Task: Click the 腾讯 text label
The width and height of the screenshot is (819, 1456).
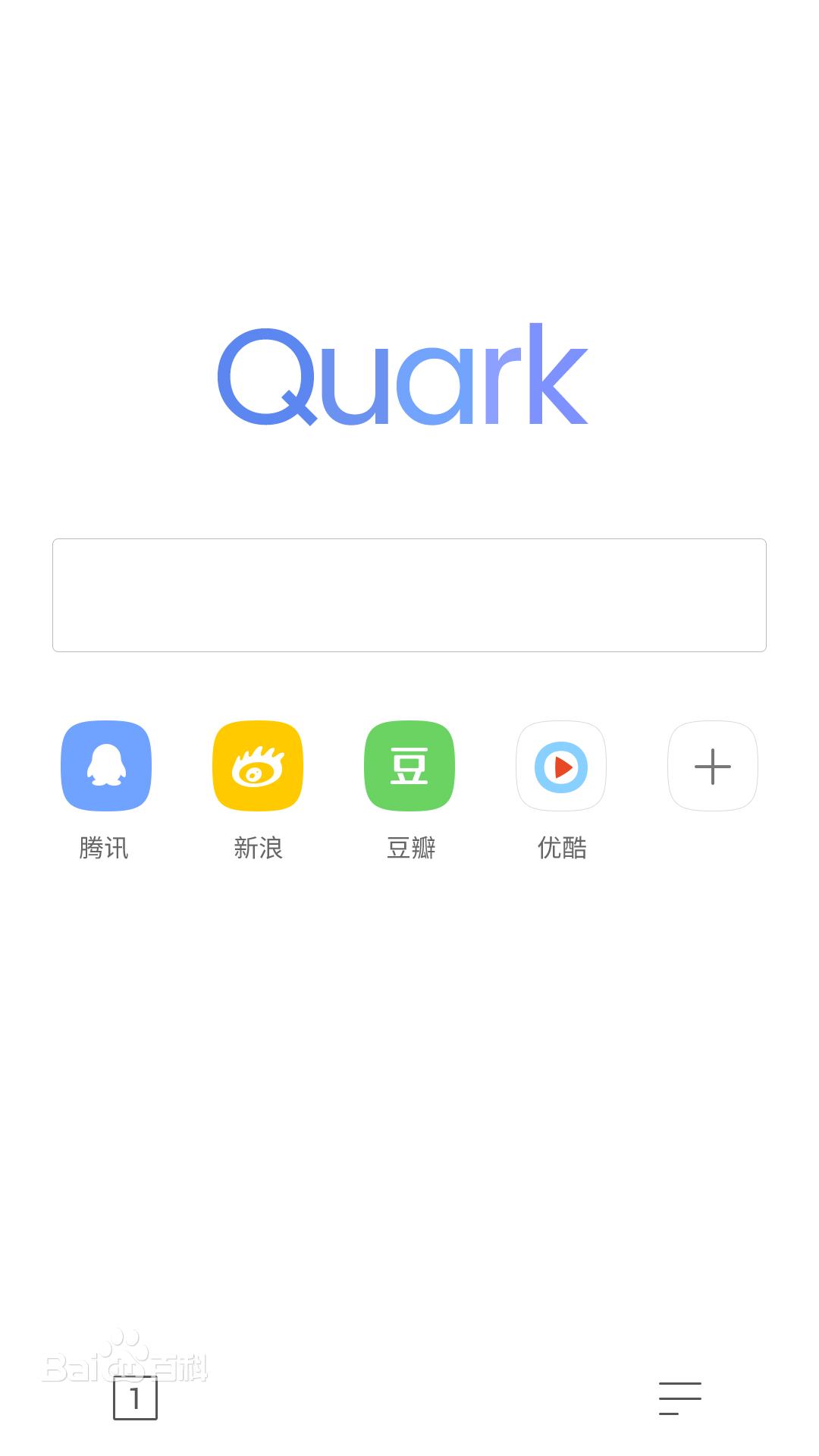Action: [105, 849]
